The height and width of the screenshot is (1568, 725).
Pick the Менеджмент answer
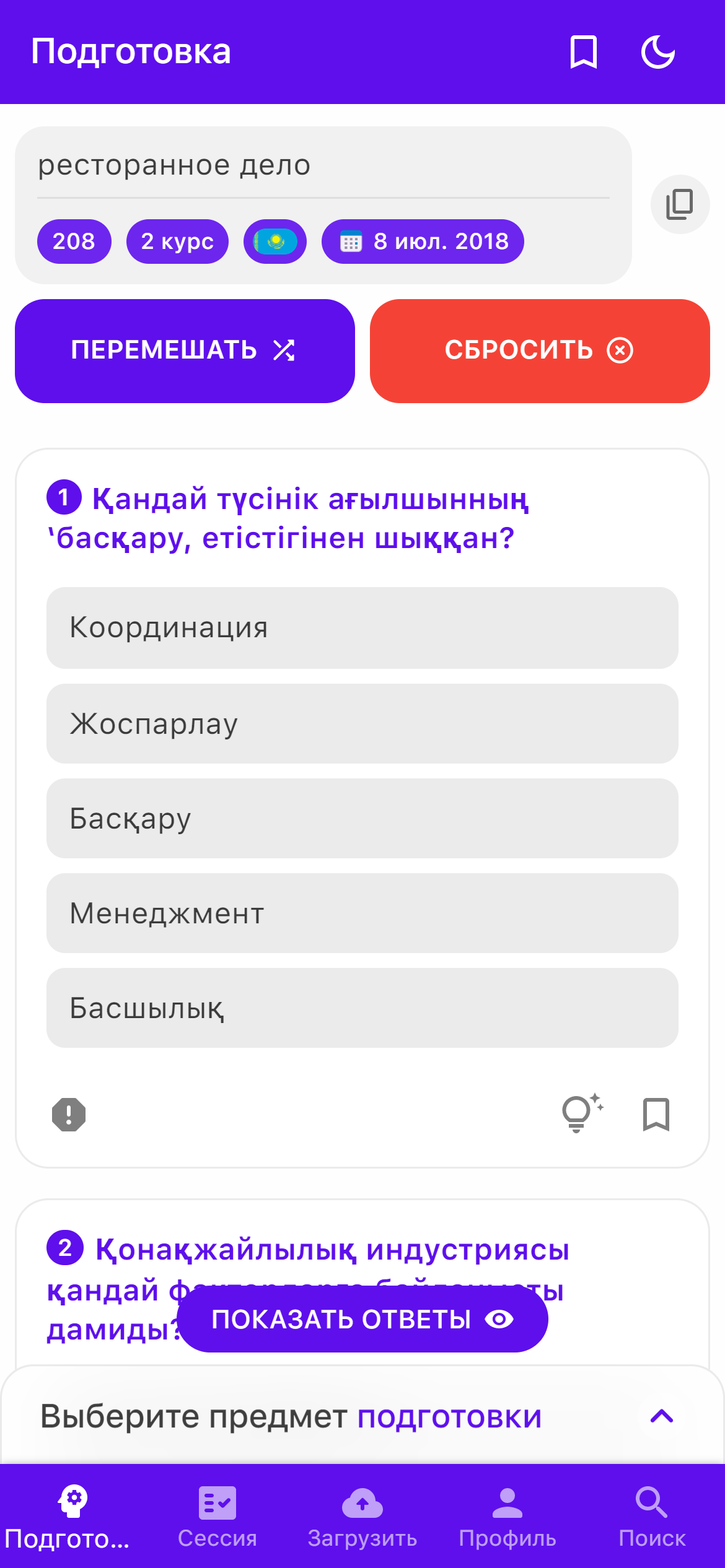pos(362,913)
